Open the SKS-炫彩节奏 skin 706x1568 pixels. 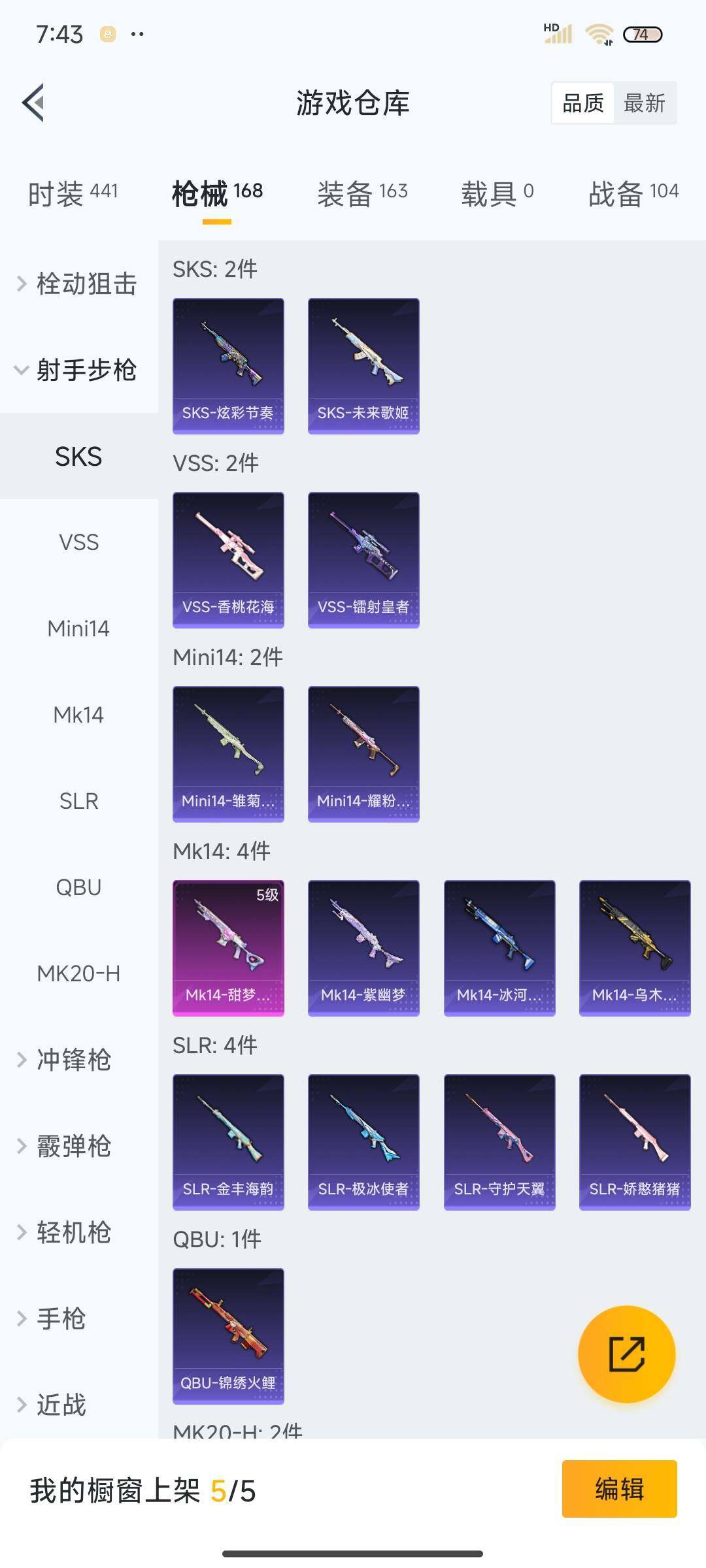pyautogui.click(x=228, y=366)
